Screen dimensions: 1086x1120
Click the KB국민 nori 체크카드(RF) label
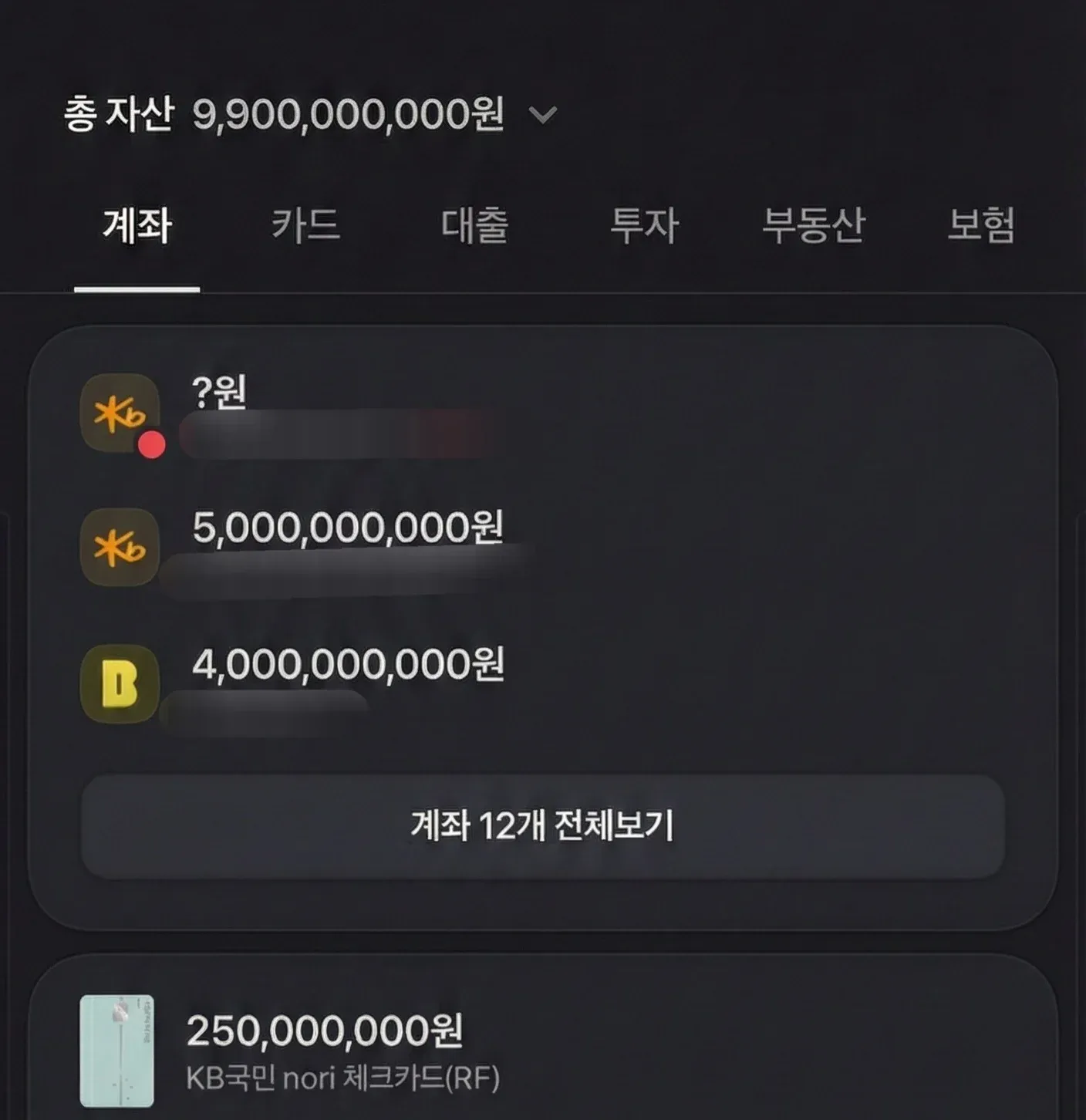tap(344, 1076)
